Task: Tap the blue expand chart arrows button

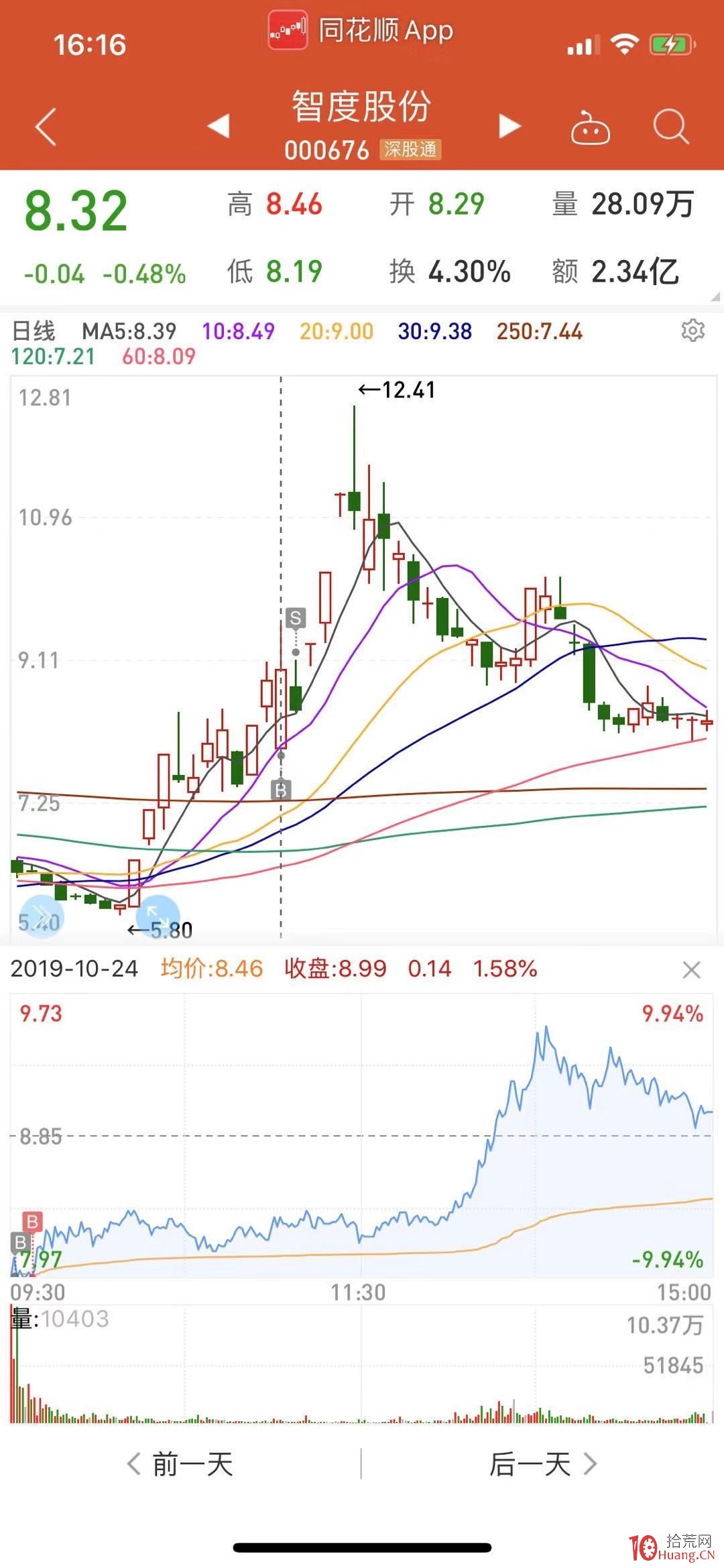Action: click(158, 915)
